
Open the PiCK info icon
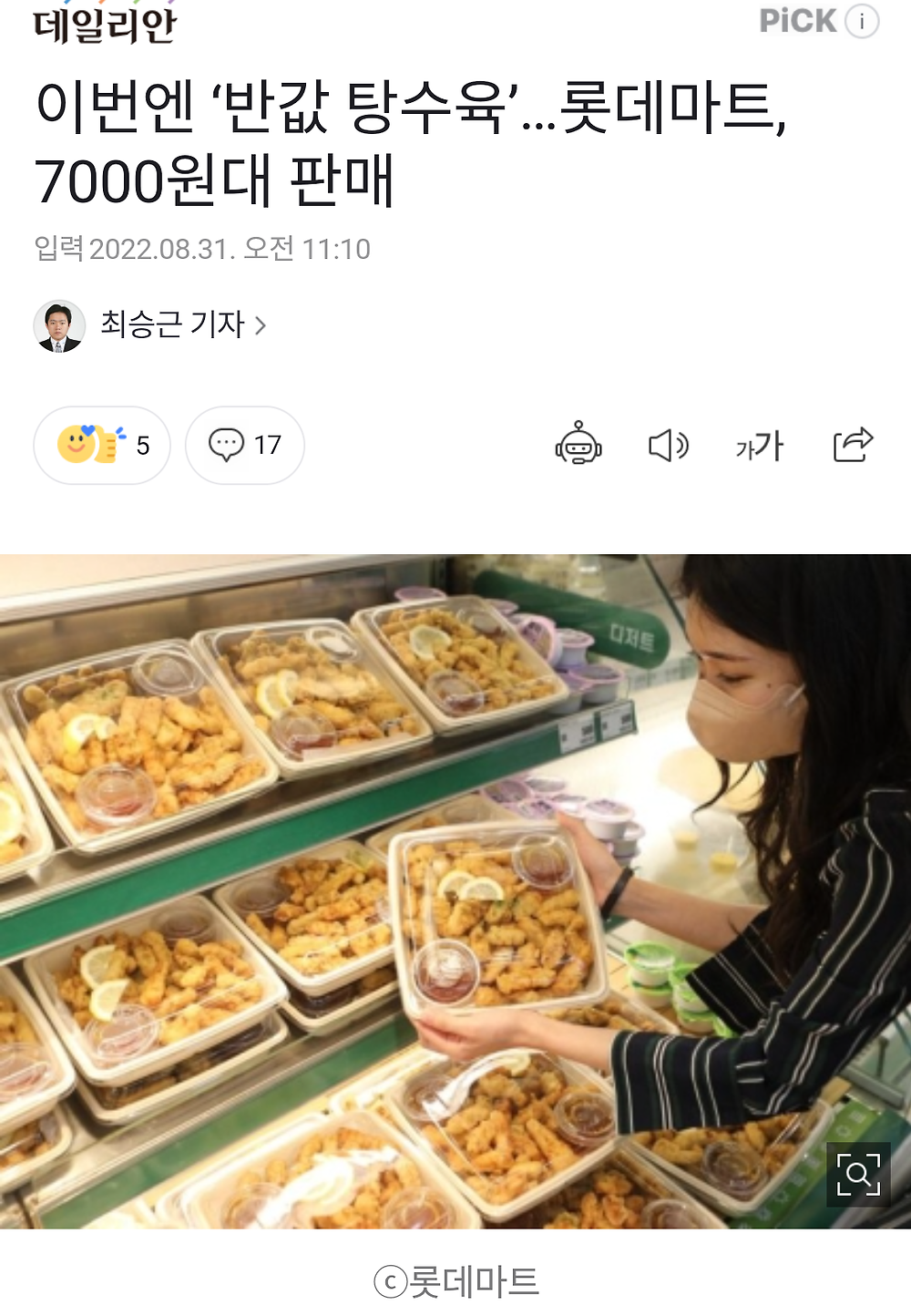pyautogui.click(x=862, y=21)
